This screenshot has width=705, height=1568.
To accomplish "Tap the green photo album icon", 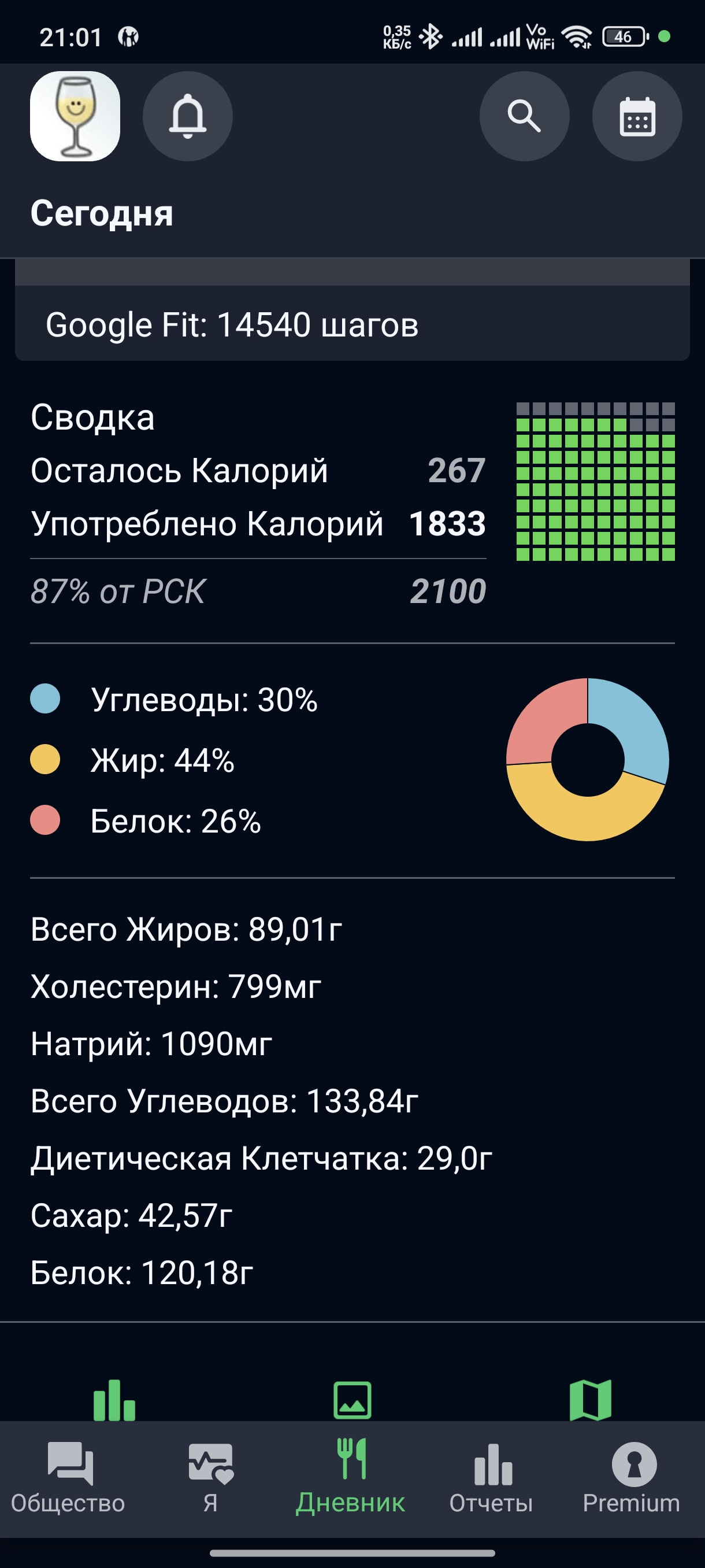I will 352,1400.
